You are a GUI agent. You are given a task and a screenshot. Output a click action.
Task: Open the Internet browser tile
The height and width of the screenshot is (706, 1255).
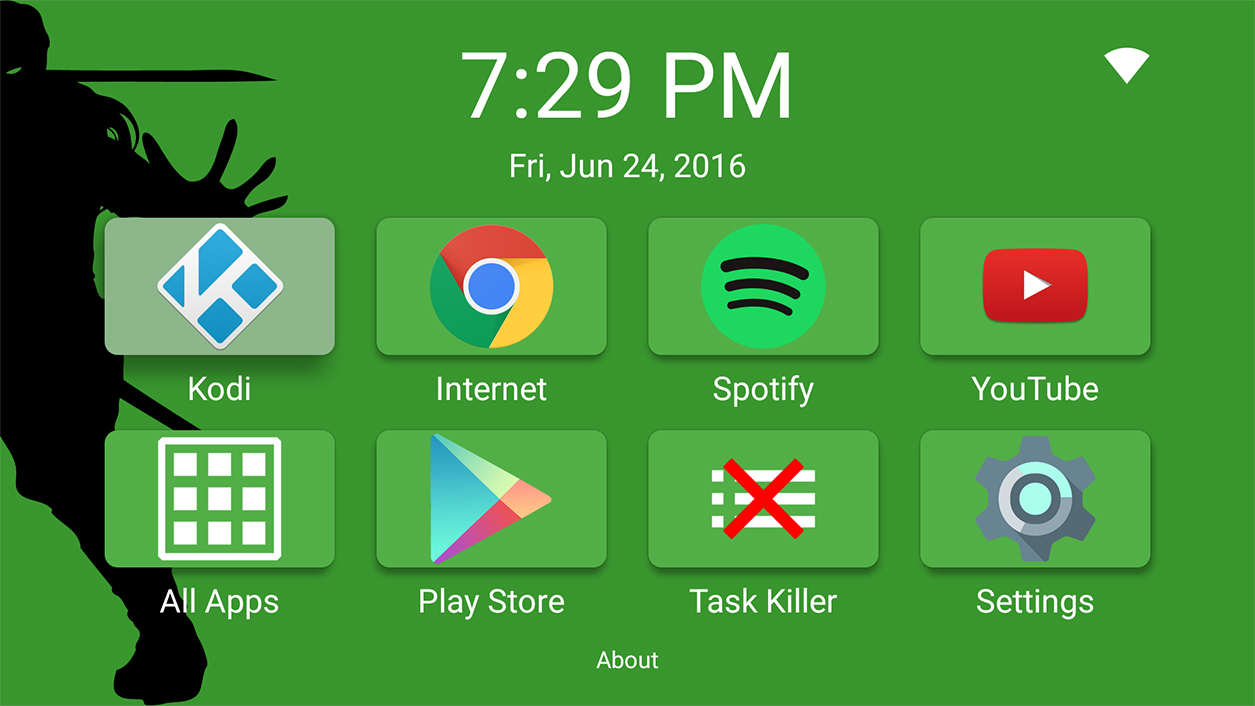click(491, 286)
